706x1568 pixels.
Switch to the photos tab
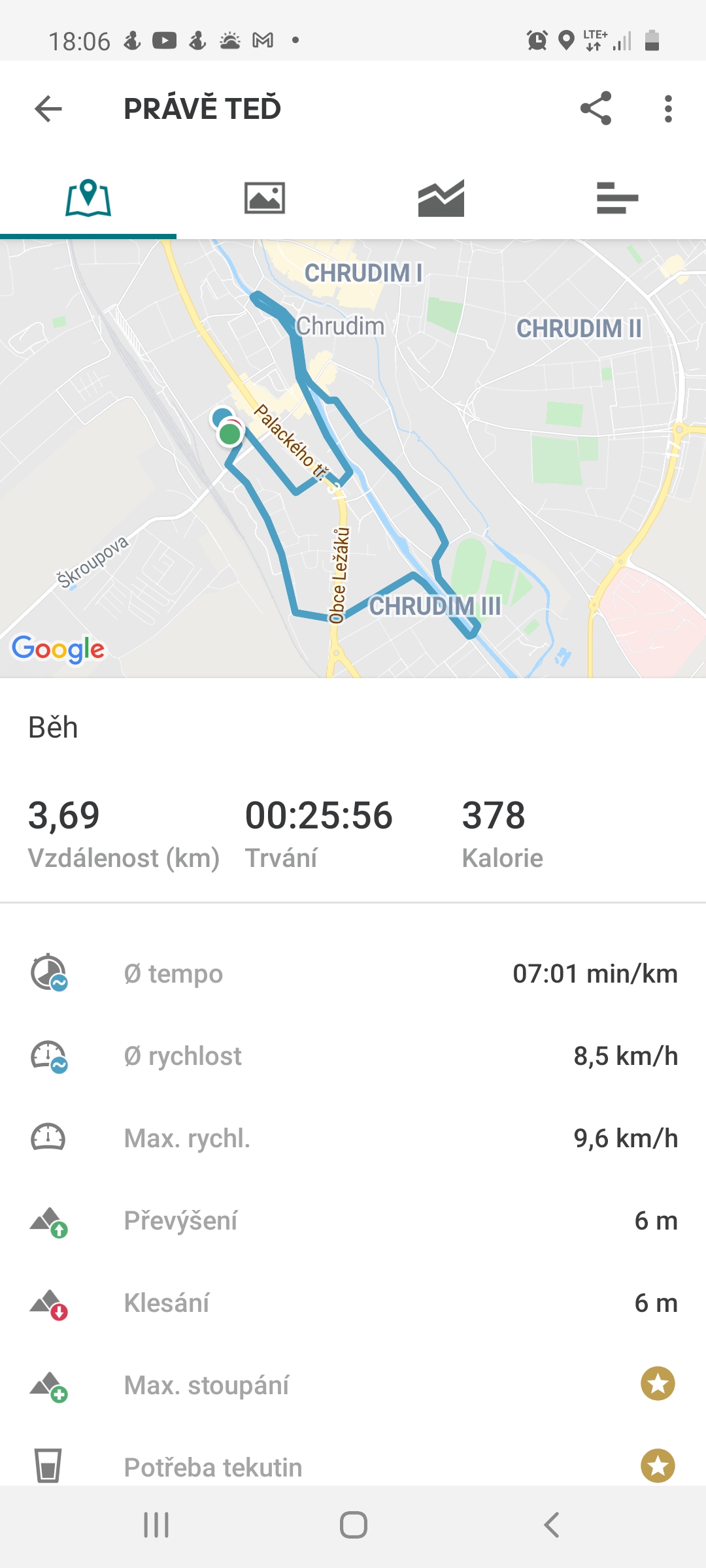pyautogui.click(x=265, y=197)
